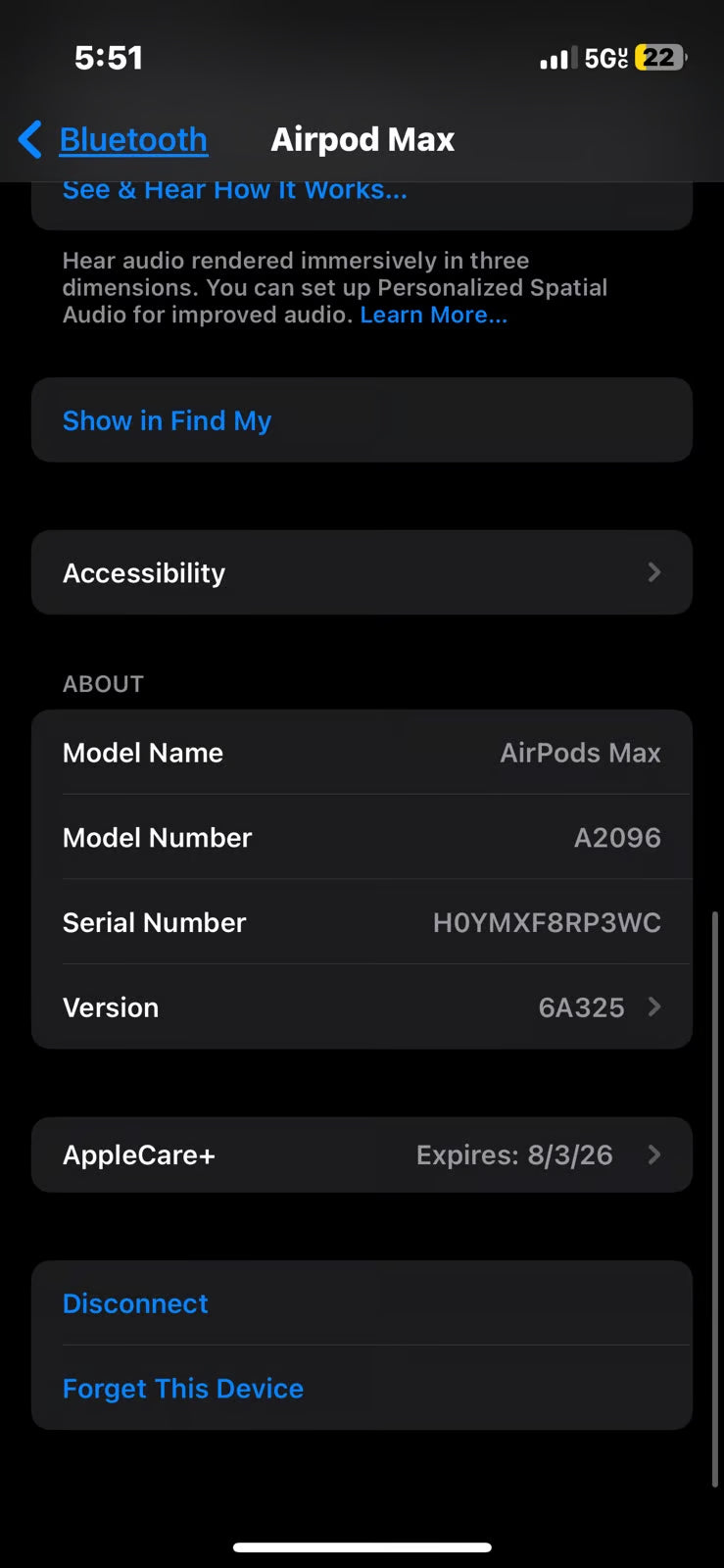Tap the Serial Number value

pyautogui.click(x=547, y=922)
